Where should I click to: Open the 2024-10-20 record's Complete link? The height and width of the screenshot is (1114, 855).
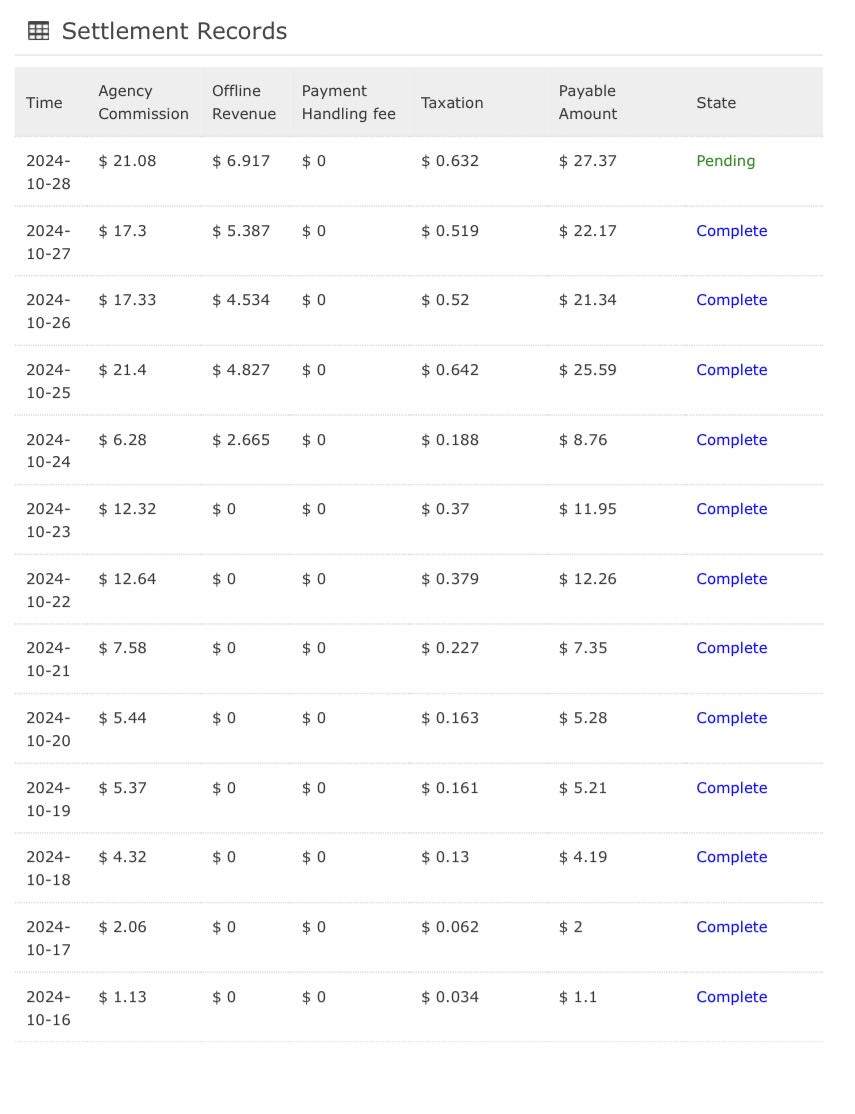731,718
